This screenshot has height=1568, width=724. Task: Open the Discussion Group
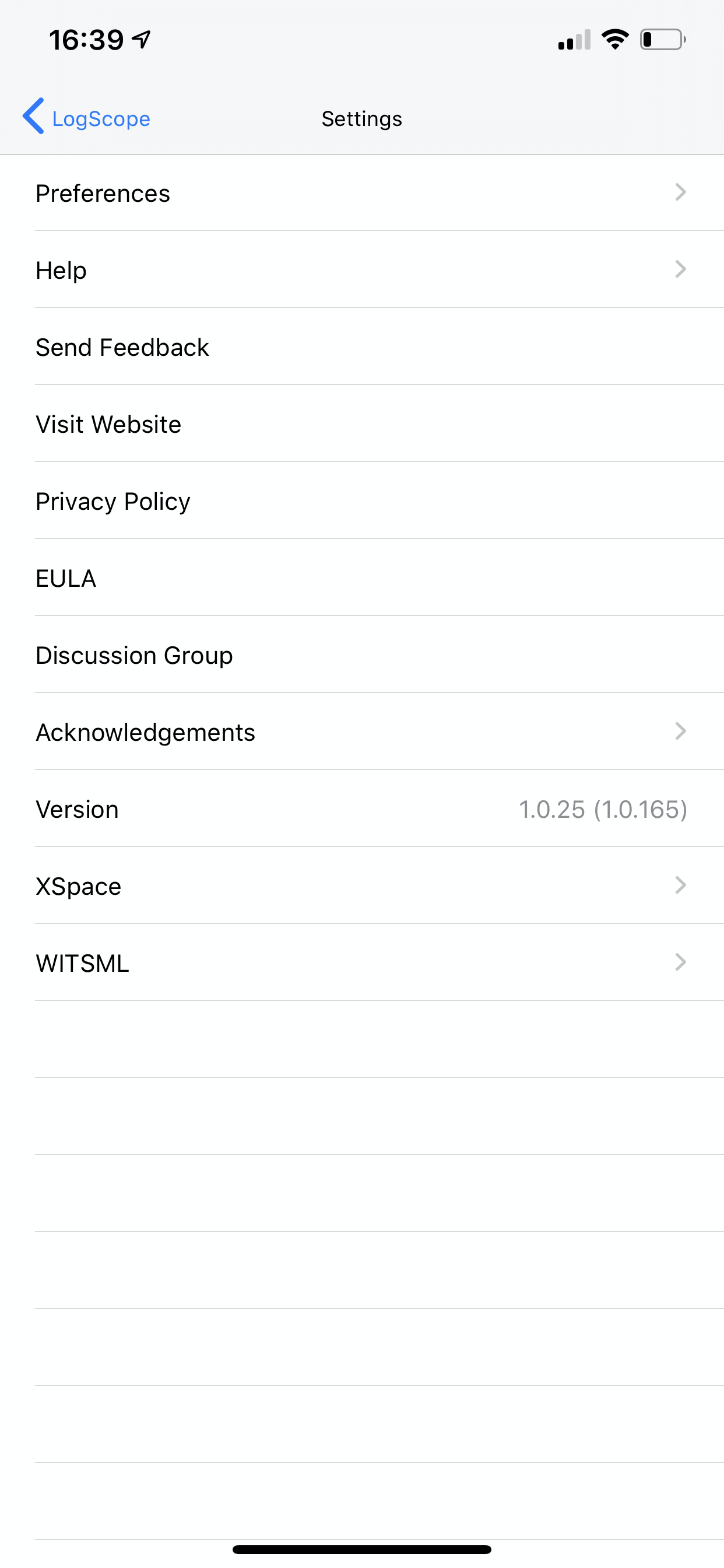coord(361,655)
